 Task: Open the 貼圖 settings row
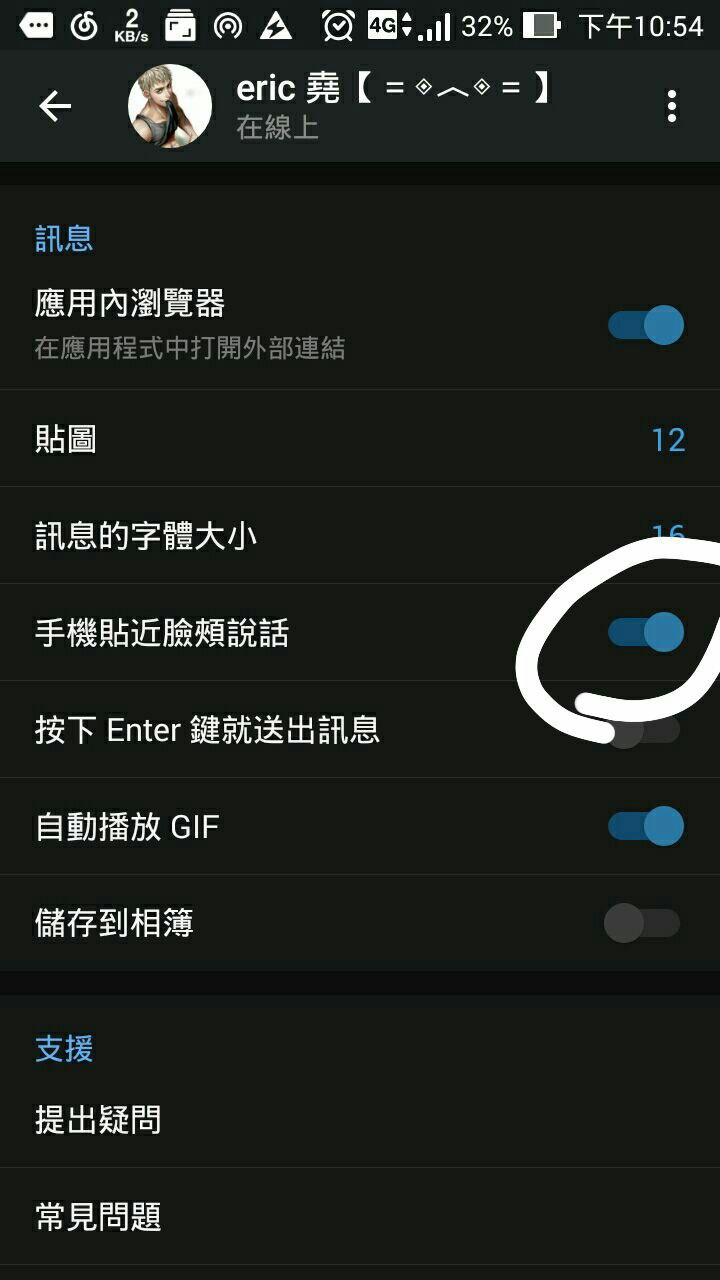point(360,439)
